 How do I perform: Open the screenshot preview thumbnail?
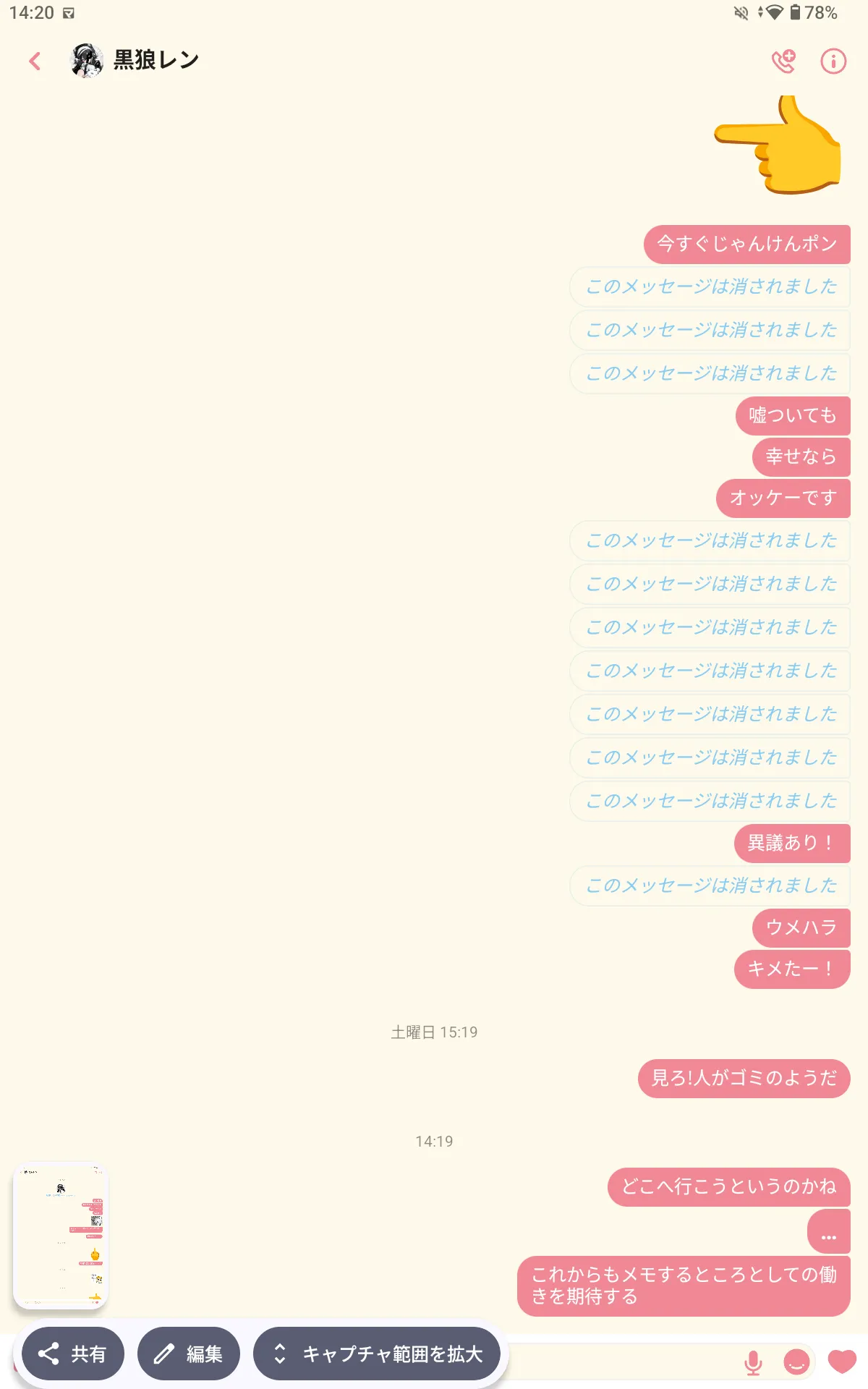click(x=61, y=1235)
